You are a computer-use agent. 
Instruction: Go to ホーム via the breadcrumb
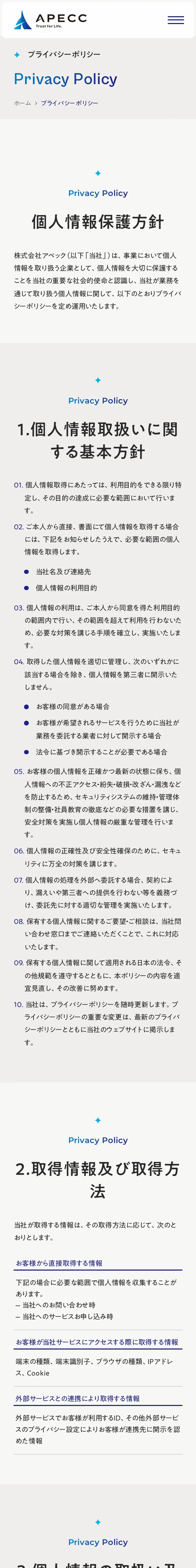(x=22, y=103)
